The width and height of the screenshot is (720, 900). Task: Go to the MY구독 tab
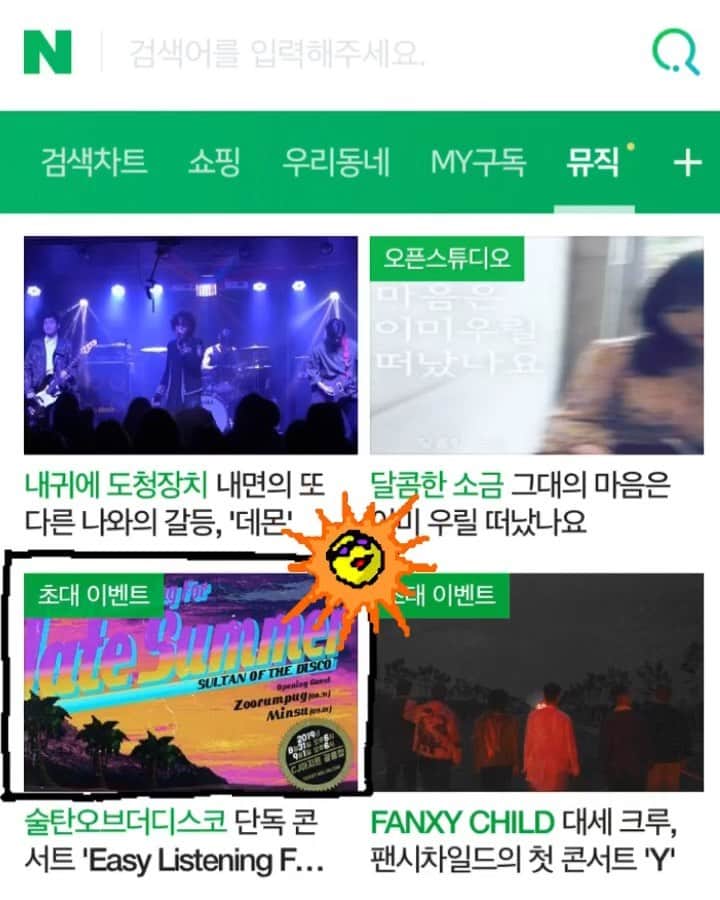coord(478,162)
